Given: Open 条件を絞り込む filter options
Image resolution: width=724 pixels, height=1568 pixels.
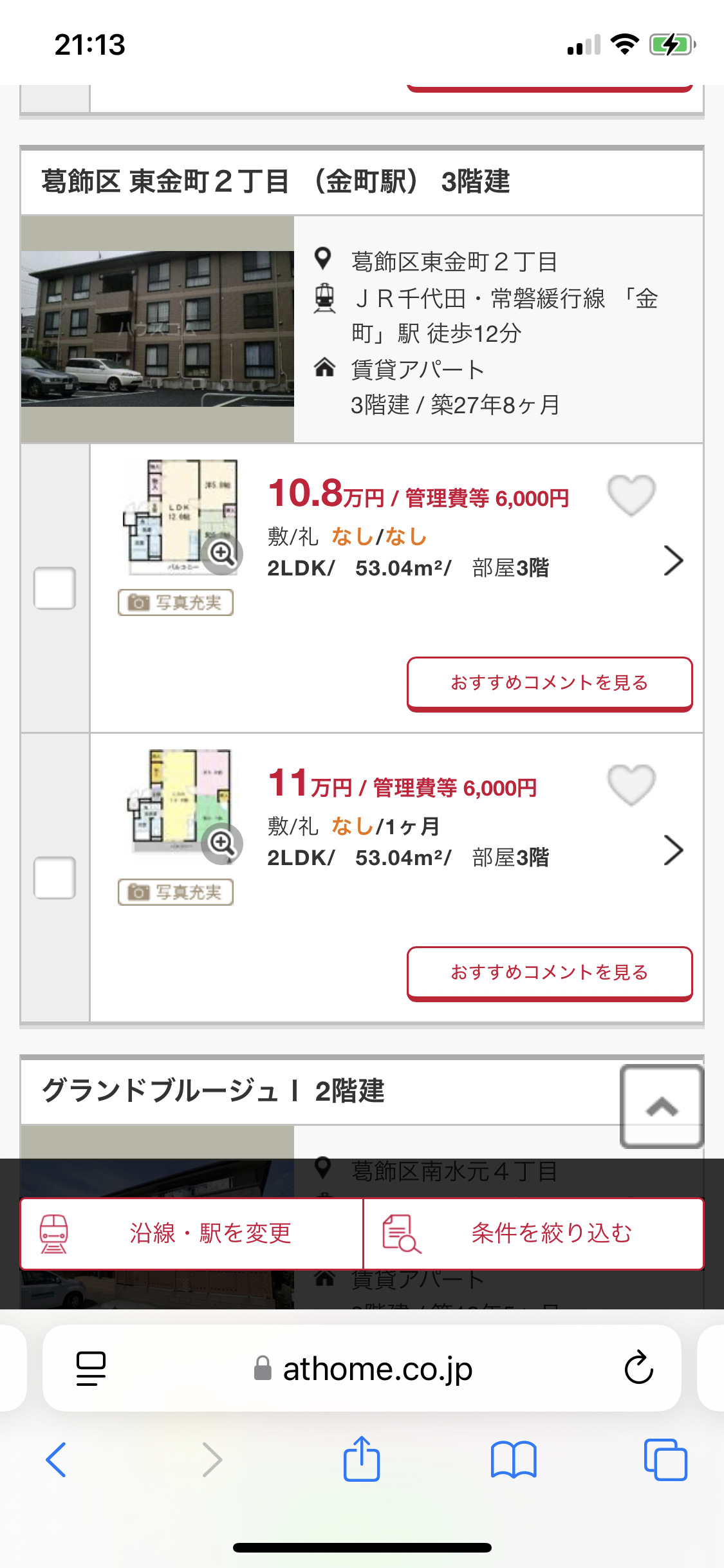Looking at the screenshot, I should click(534, 1233).
